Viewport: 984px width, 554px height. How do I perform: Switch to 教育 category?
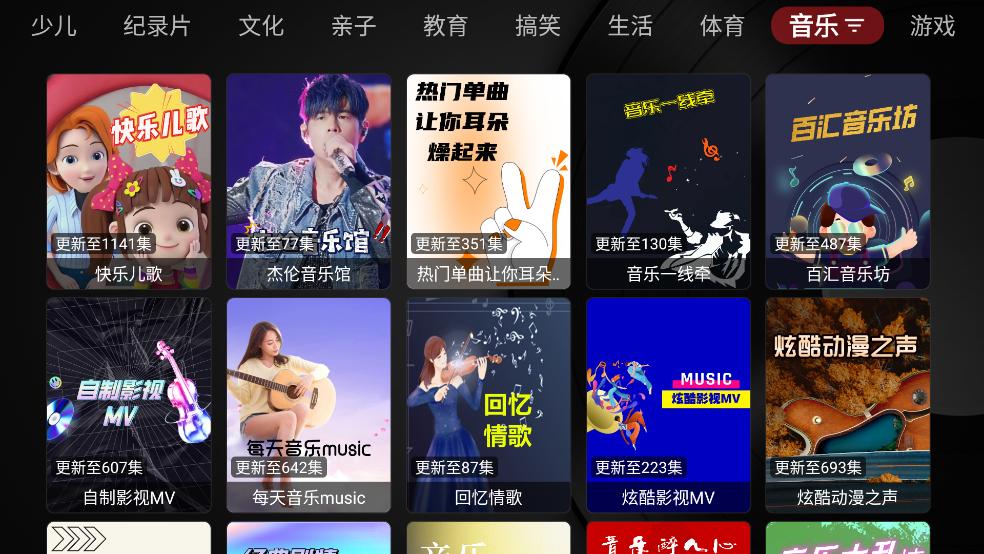pos(445,26)
